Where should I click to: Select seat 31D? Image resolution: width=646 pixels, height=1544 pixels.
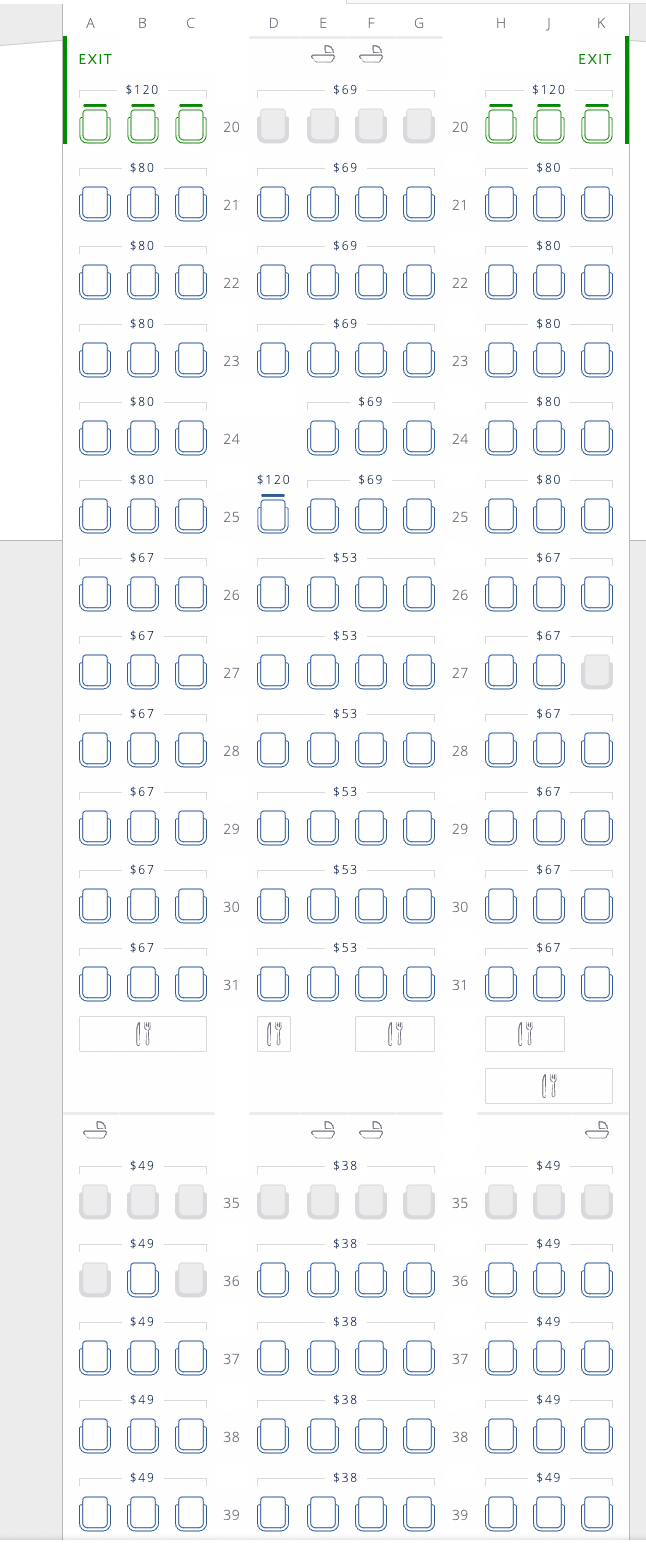pos(273,984)
